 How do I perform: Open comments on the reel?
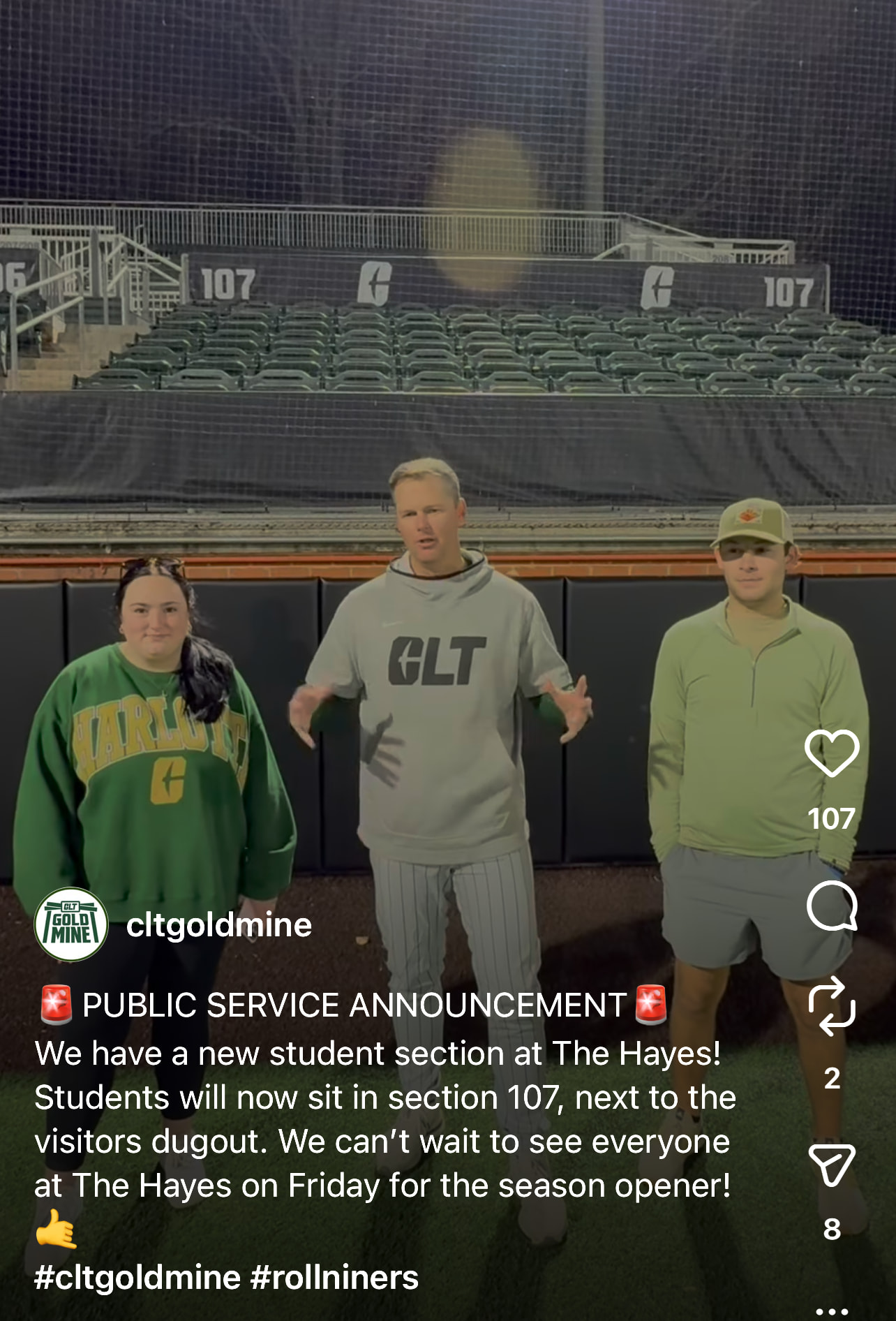[831, 906]
